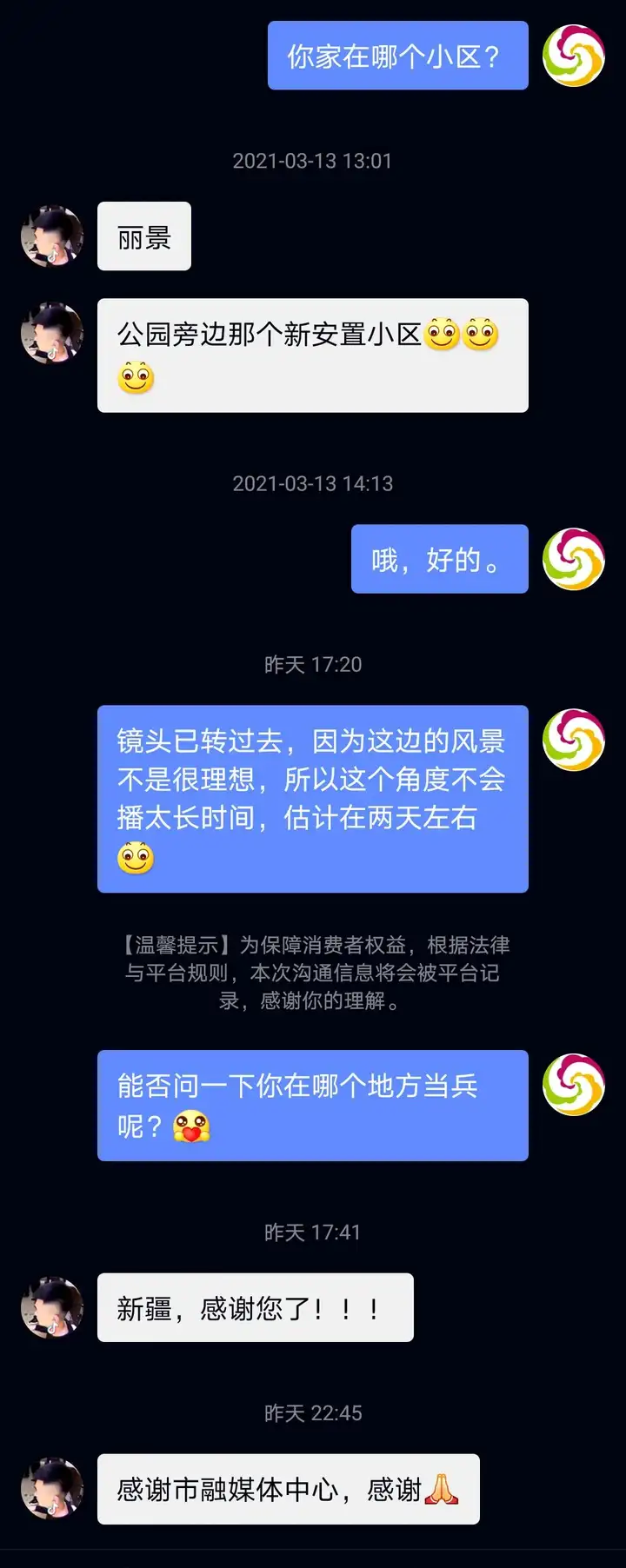
Task: Open avatar beside "镜头已转过去" message
Action: click(x=573, y=740)
